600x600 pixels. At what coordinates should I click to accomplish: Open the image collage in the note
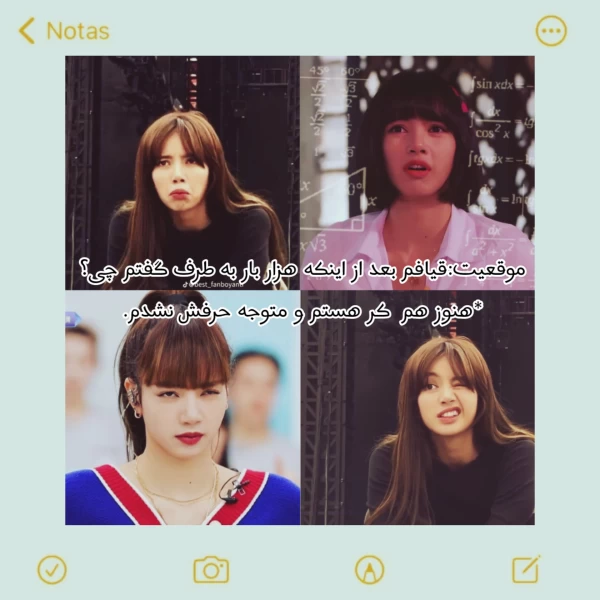[300, 290]
